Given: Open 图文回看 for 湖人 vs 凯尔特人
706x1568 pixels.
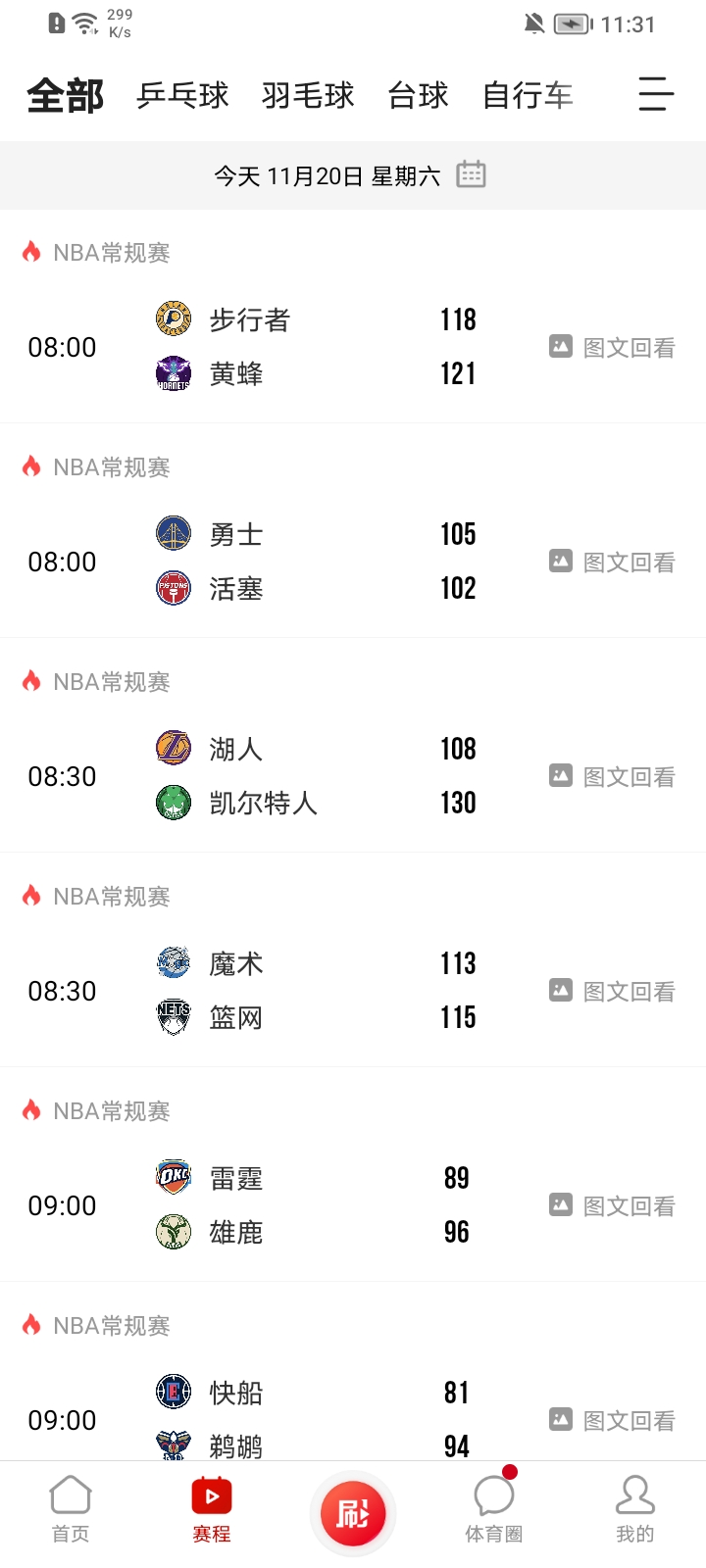Looking at the screenshot, I should [612, 776].
